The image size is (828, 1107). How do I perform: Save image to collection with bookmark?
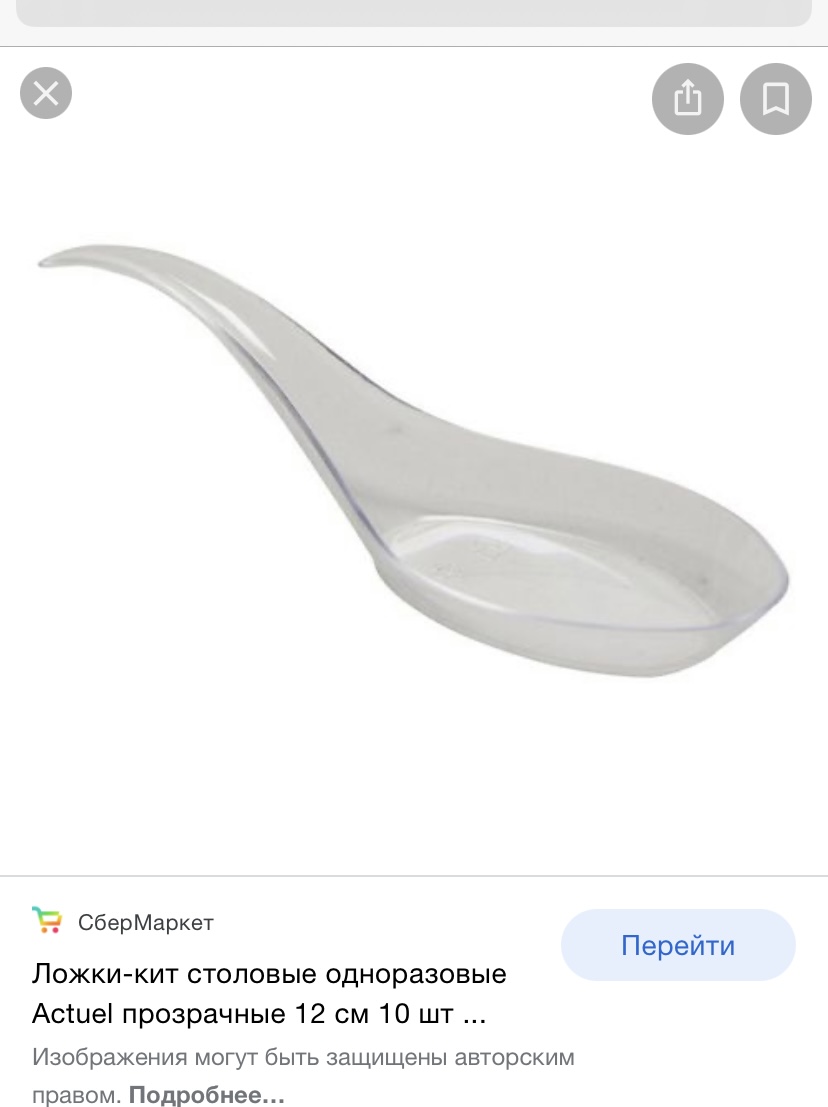775,99
